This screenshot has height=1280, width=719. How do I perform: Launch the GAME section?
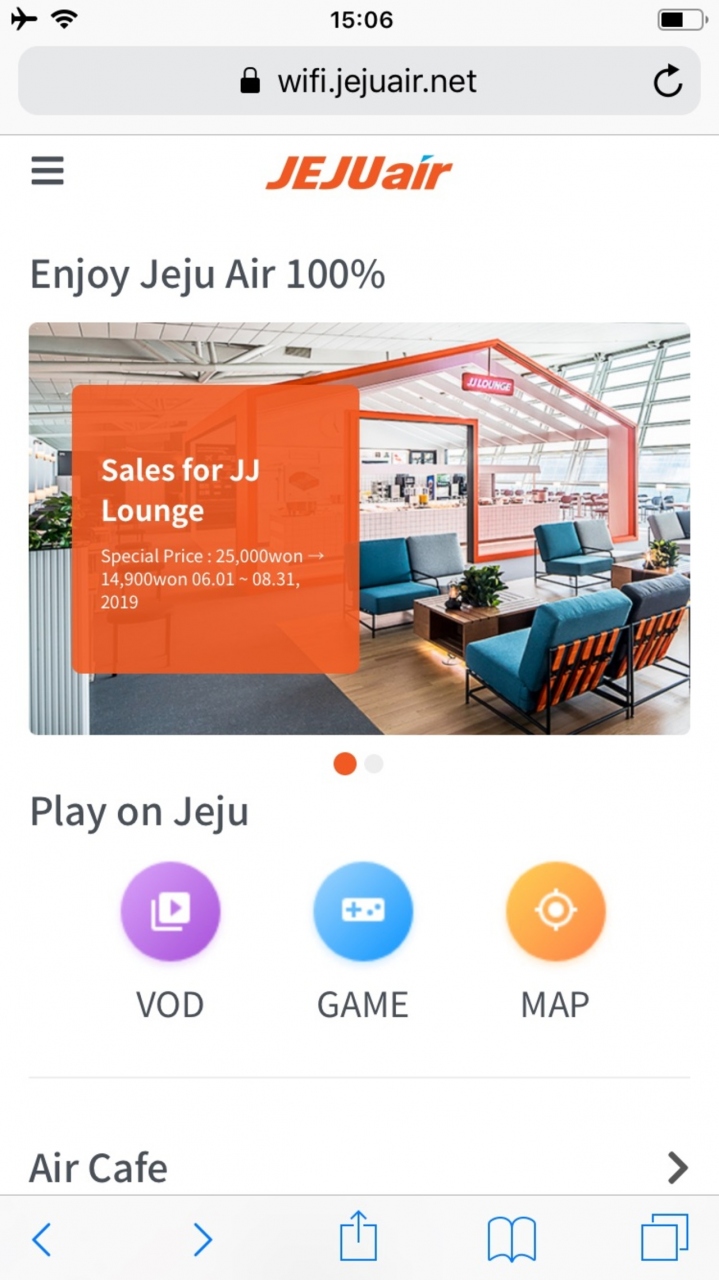362,911
